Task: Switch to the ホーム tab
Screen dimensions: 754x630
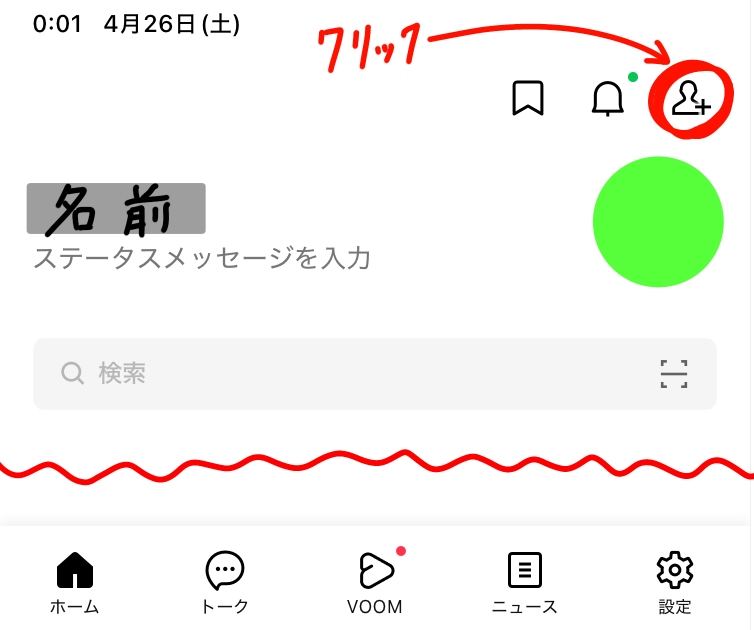Action: [75, 582]
